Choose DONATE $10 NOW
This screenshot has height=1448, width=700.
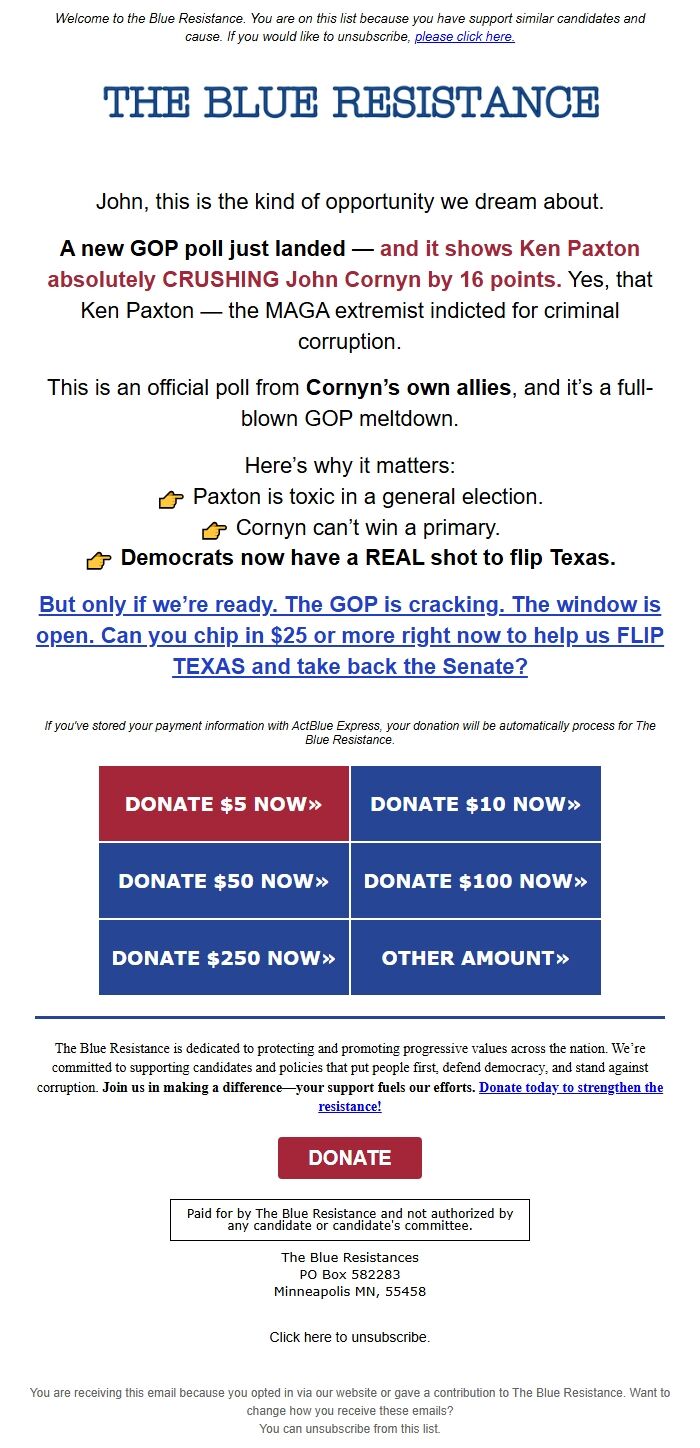click(475, 804)
